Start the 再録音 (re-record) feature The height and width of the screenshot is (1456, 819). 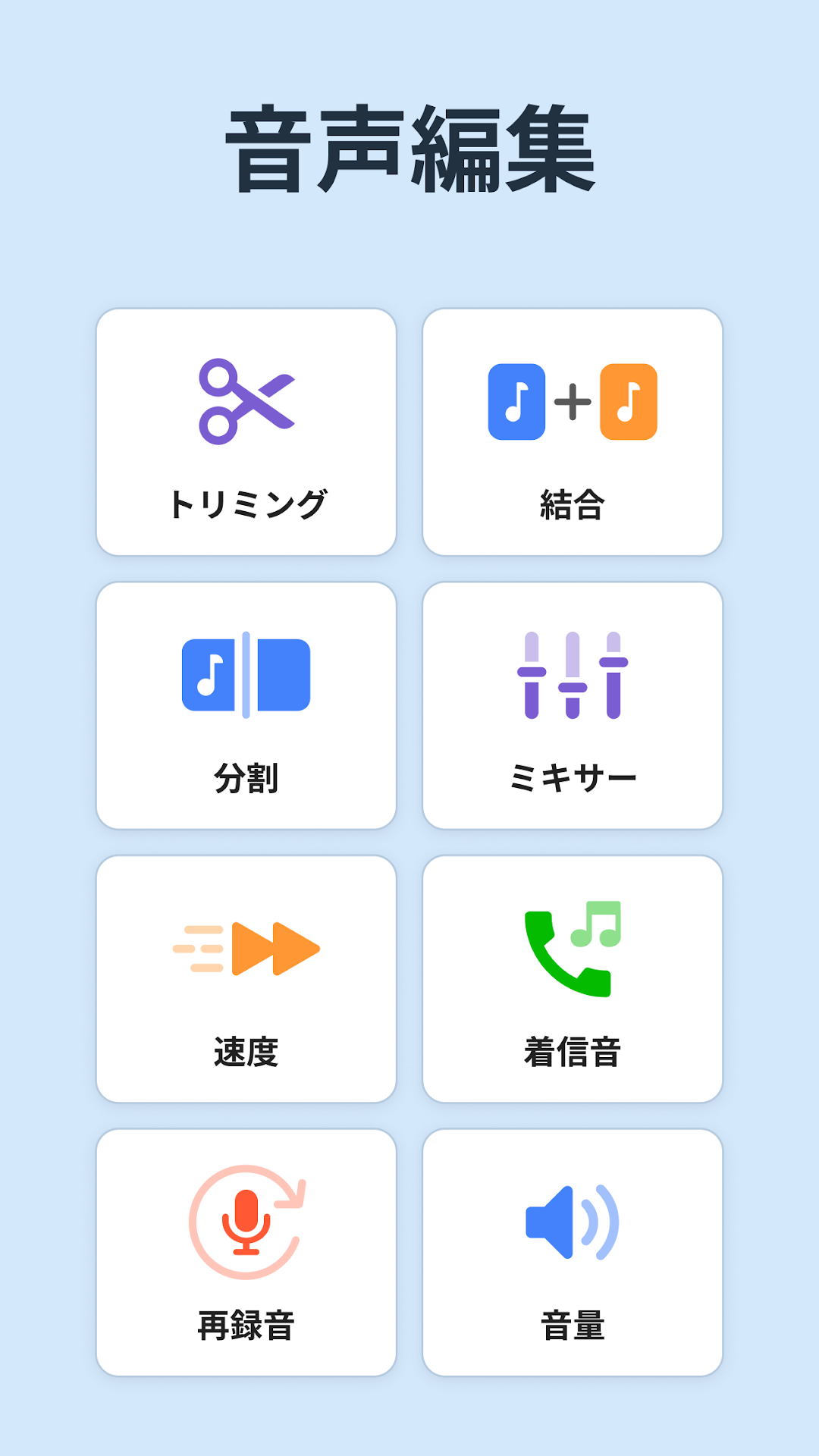point(246,1253)
